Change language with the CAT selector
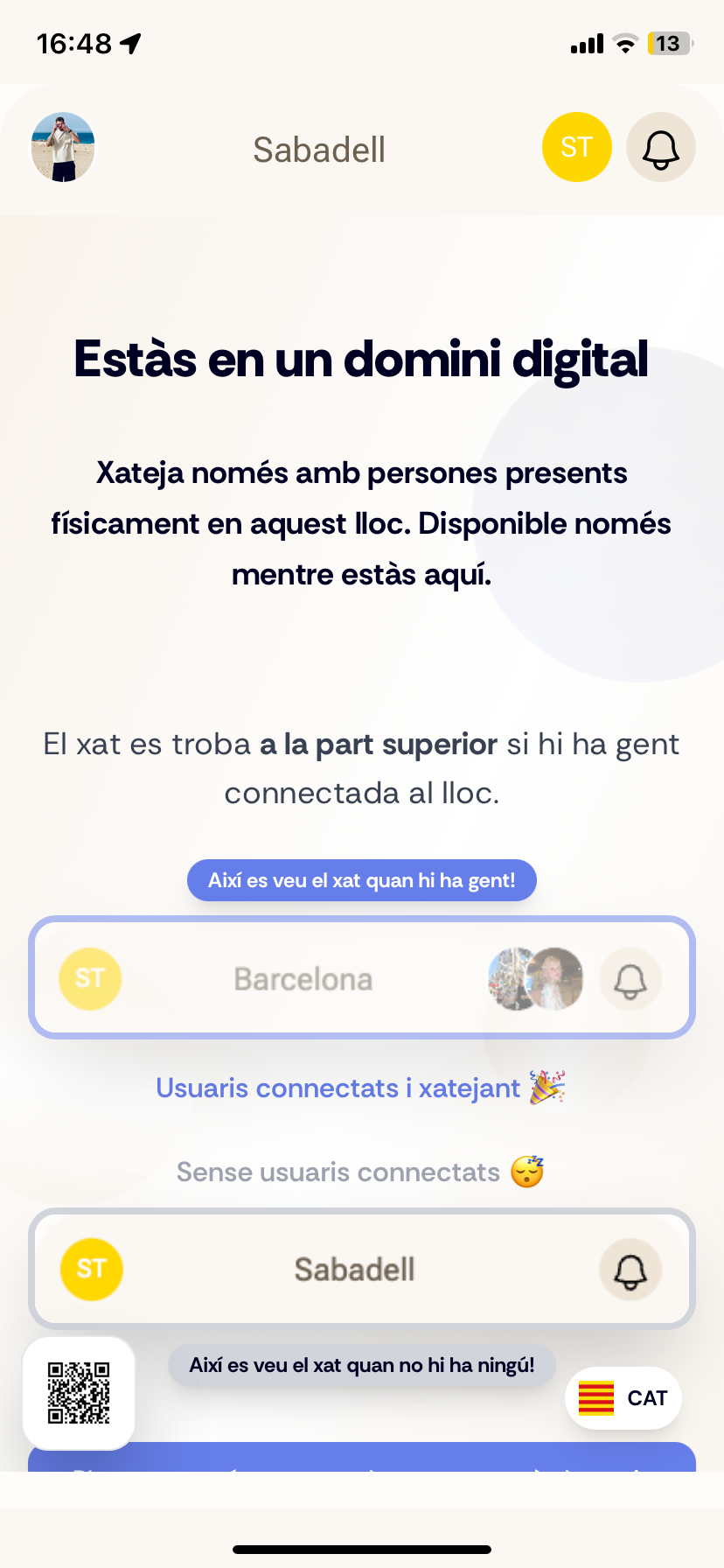The height and width of the screenshot is (1568, 724). point(623,1398)
